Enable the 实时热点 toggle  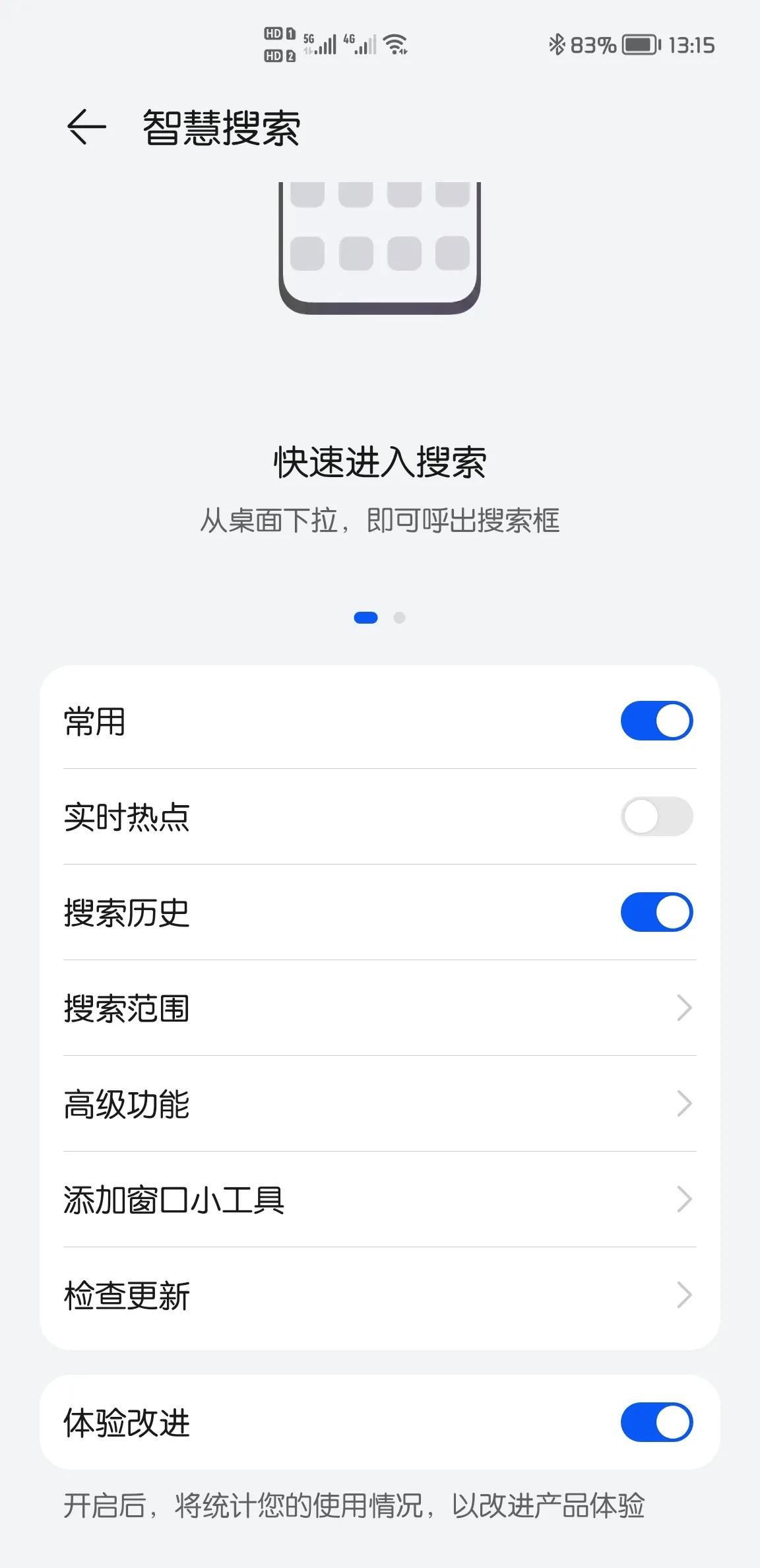[657, 816]
